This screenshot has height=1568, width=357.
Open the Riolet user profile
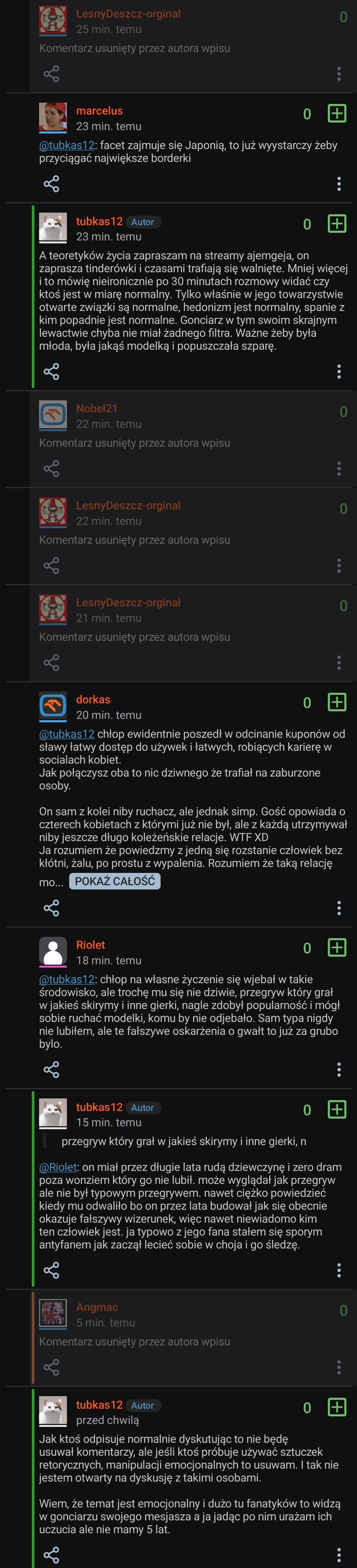point(90,945)
